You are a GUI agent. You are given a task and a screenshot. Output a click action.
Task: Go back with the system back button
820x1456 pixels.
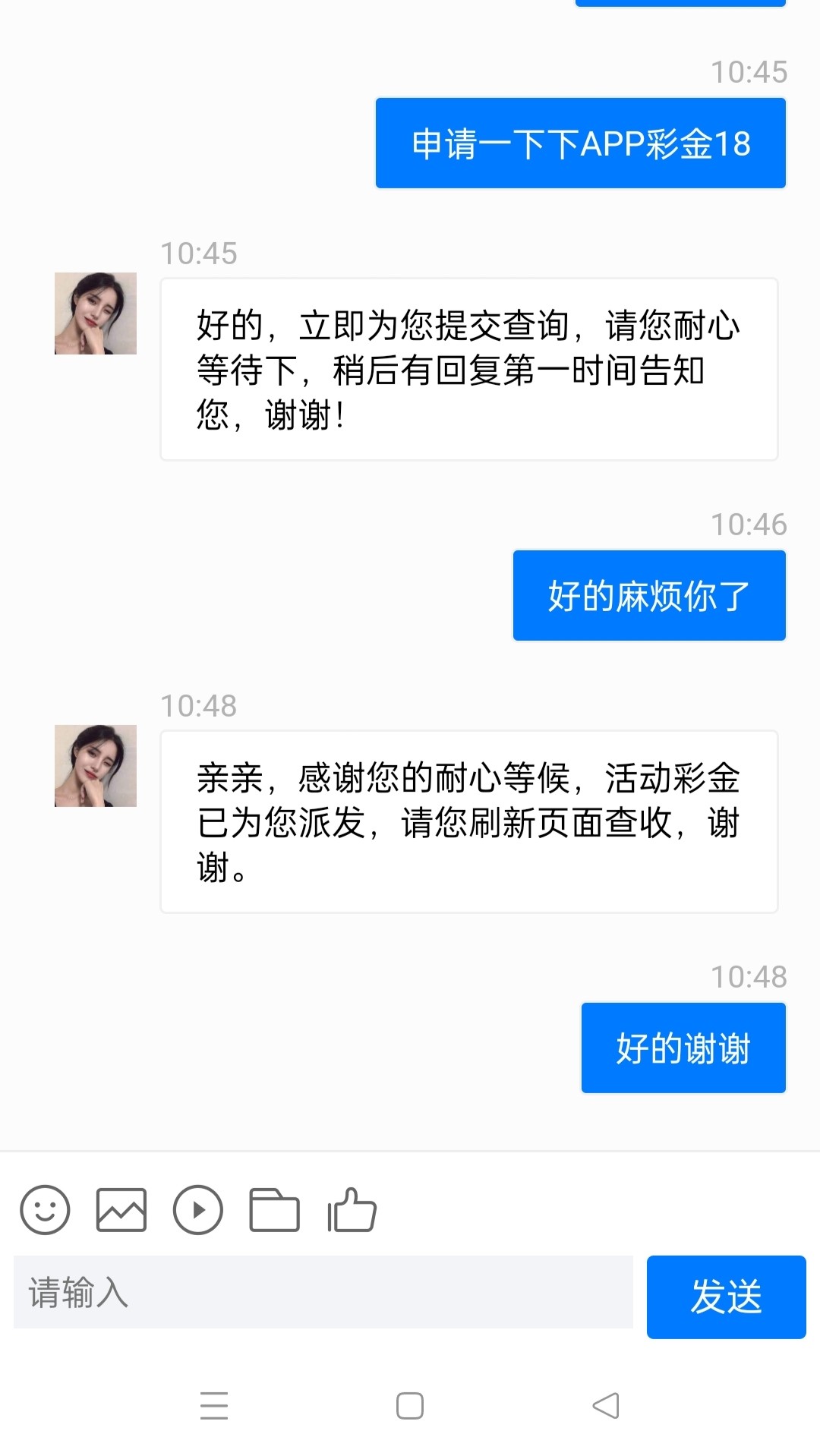(606, 1406)
